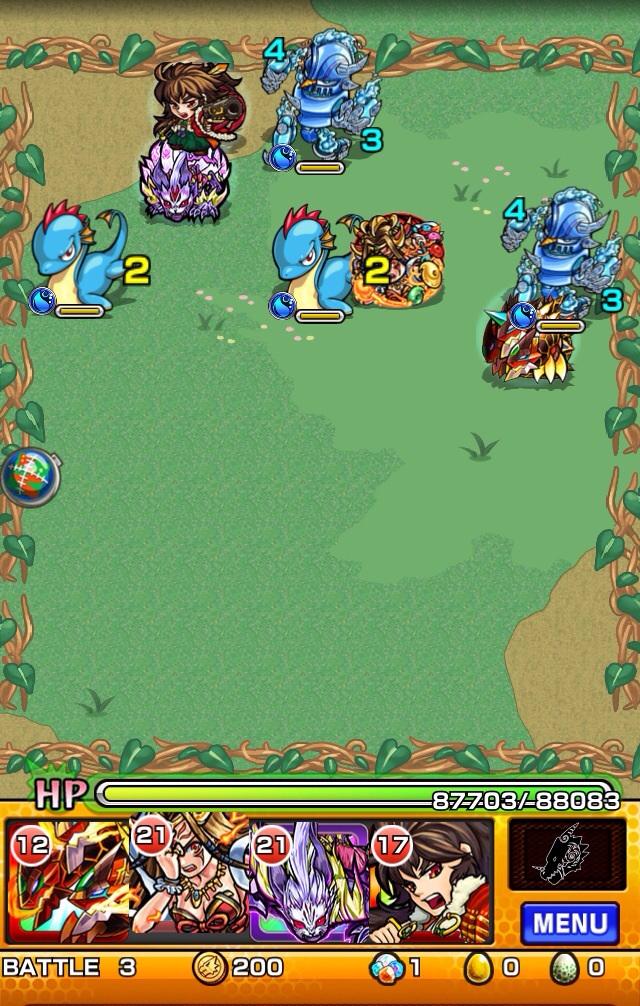Select the red dragon character portrait numbered 12
This screenshot has height=1006, width=640.
tap(68, 882)
